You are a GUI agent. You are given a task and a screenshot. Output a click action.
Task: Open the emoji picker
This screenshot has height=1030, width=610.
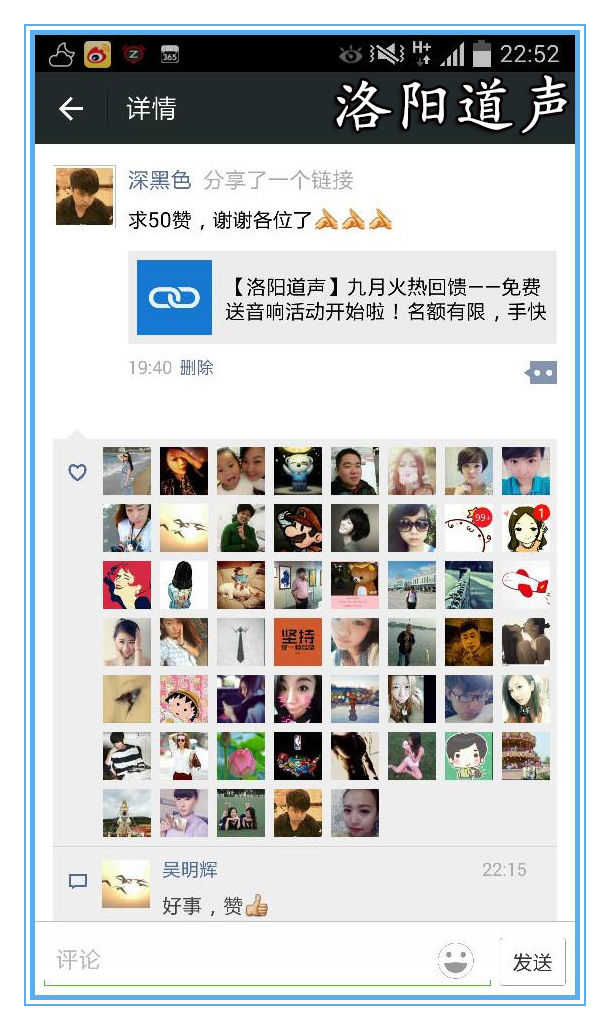[x=456, y=961]
